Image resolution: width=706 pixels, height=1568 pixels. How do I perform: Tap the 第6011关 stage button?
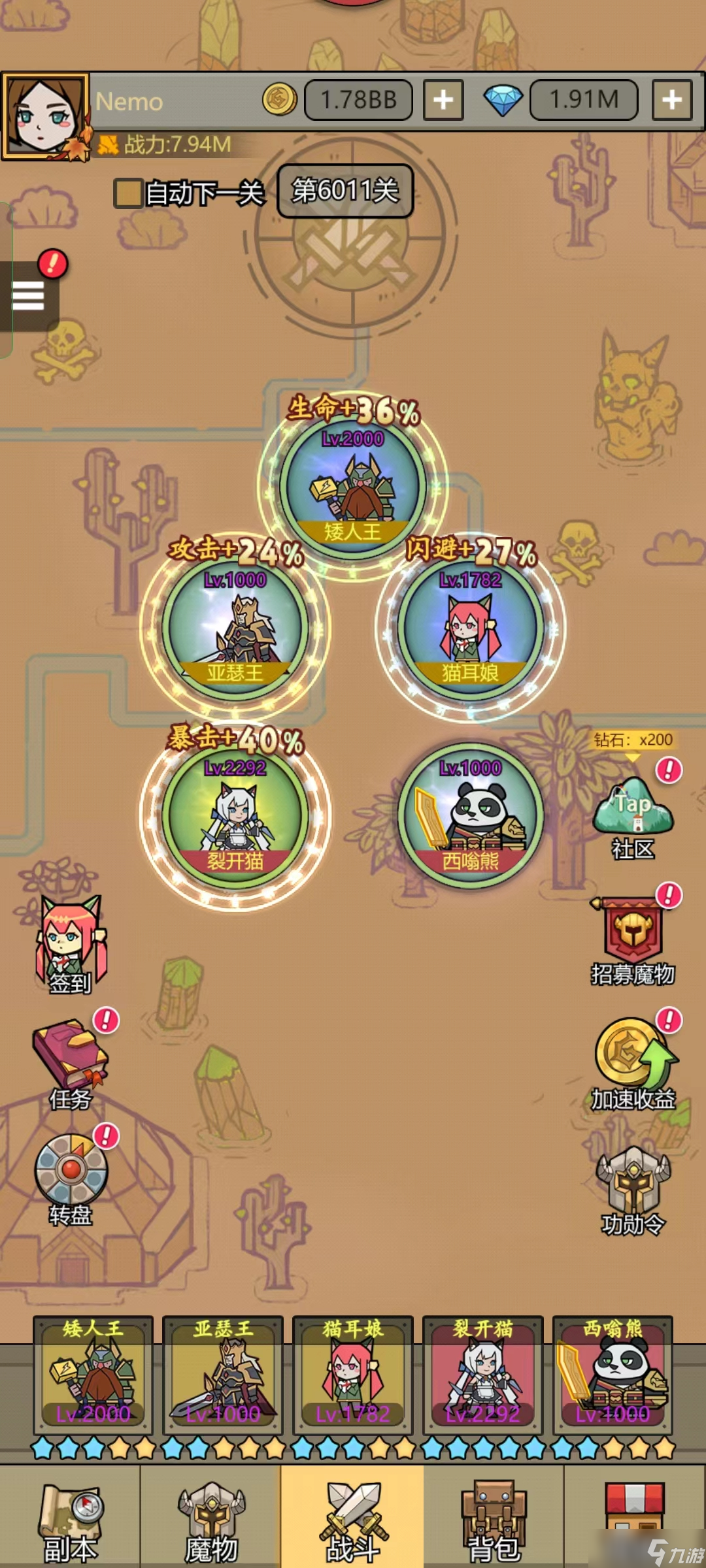346,191
